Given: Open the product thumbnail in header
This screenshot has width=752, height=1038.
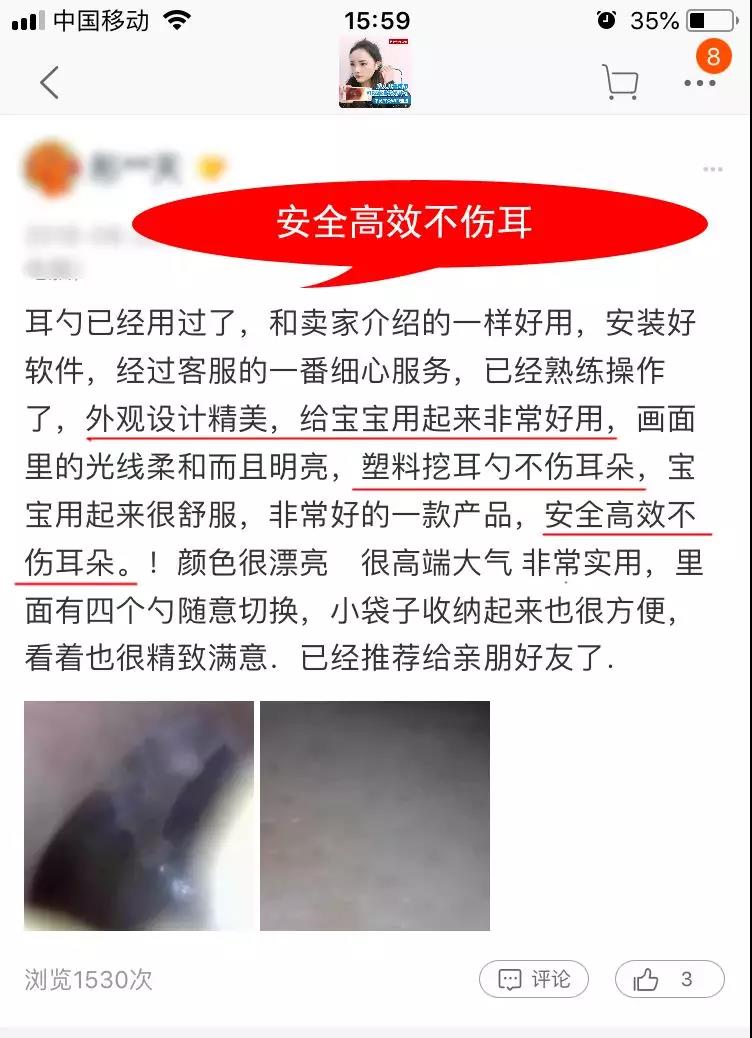Looking at the screenshot, I should (x=375, y=72).
